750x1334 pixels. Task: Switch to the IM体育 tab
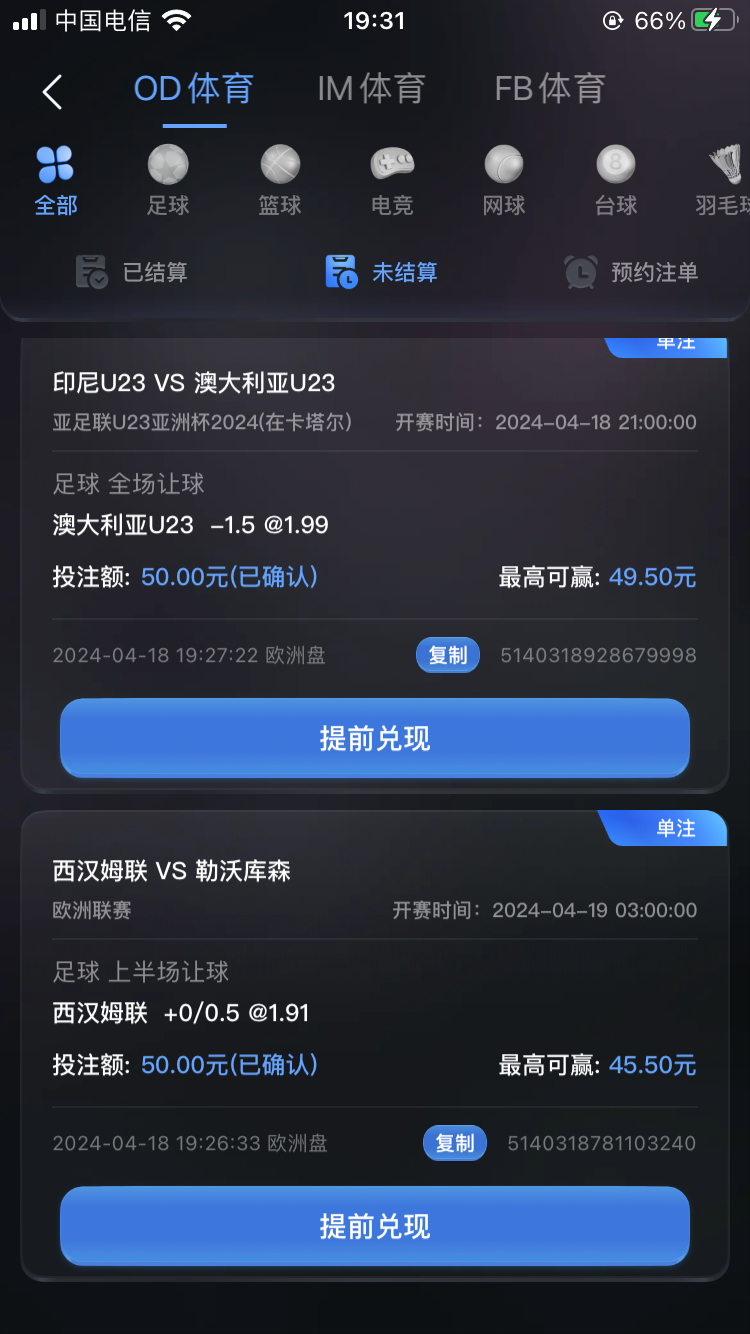[x=371, y=89]
